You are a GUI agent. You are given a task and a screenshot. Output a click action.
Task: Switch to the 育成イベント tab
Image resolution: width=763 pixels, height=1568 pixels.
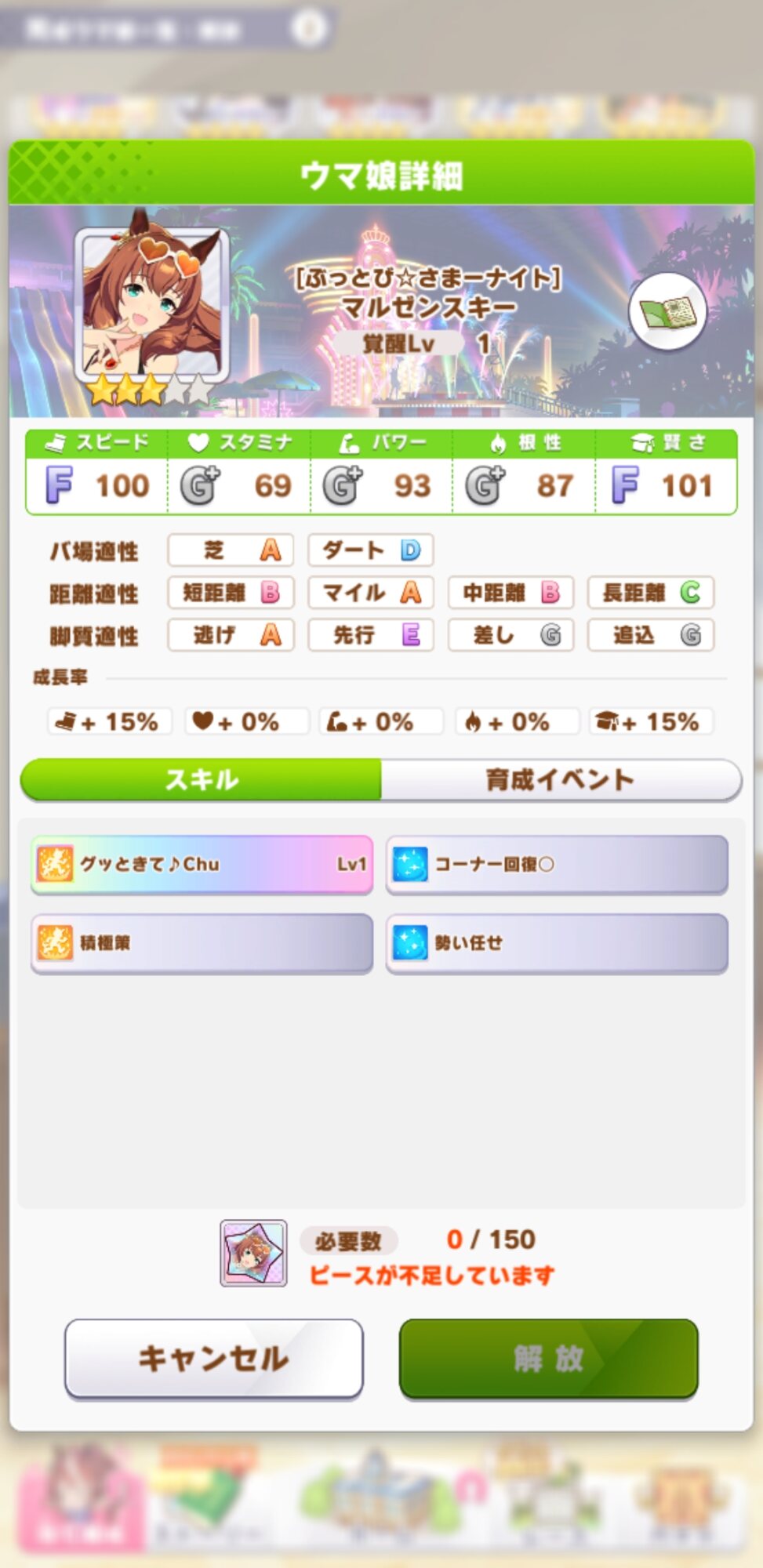[560, 779]
